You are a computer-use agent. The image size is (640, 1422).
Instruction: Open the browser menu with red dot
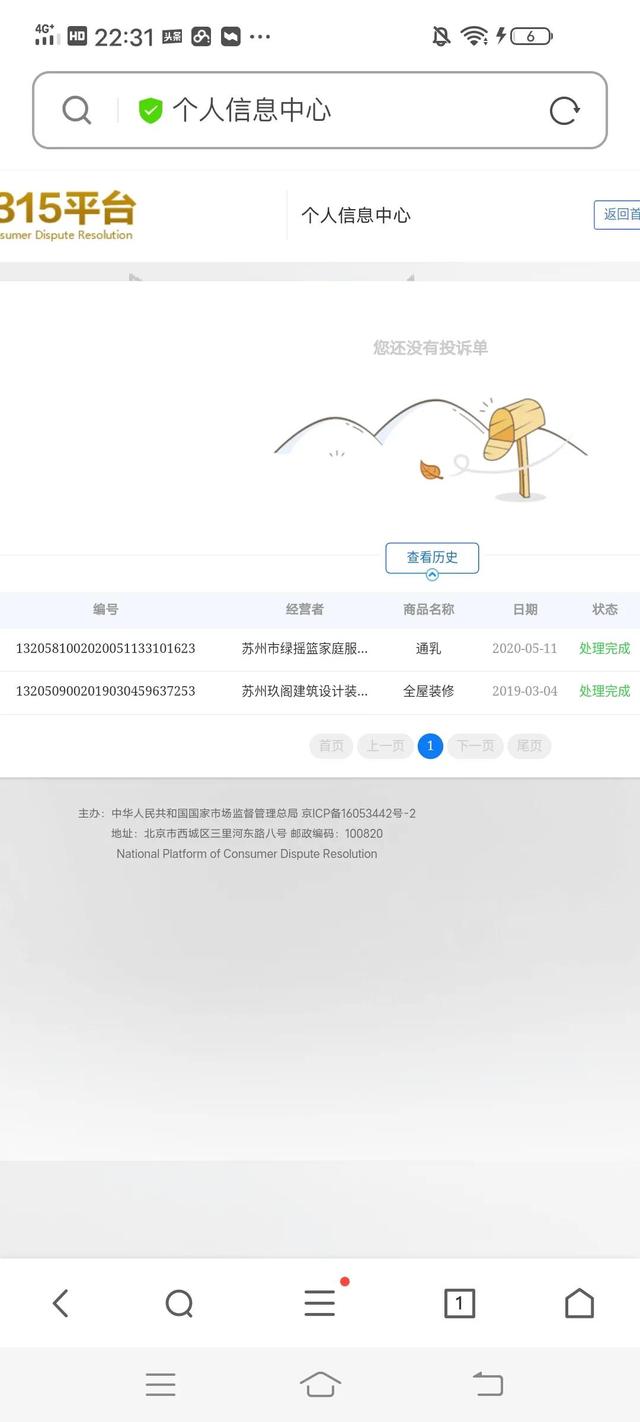[x=320, y=1301]
